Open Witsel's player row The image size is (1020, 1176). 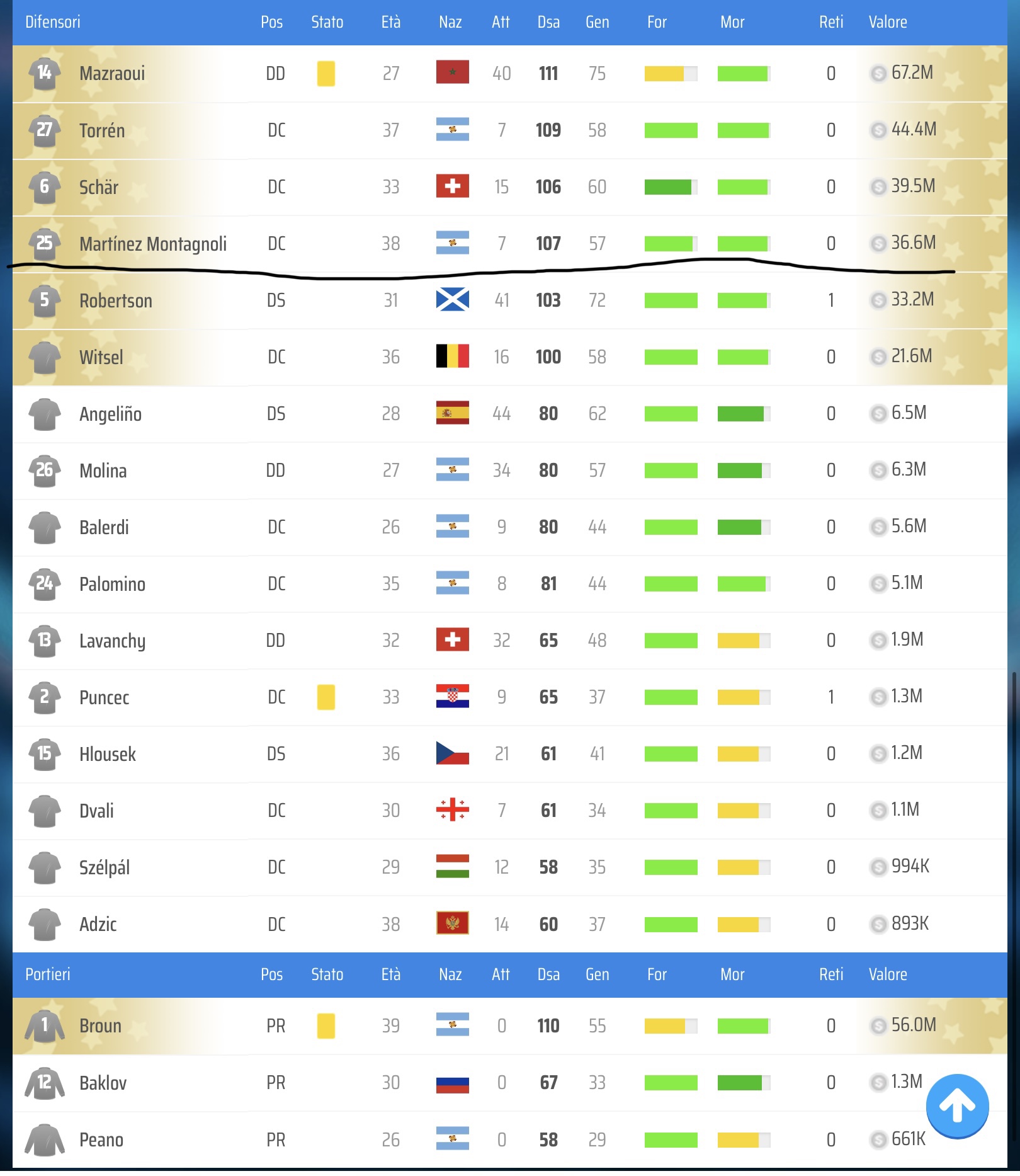[101, 357]
